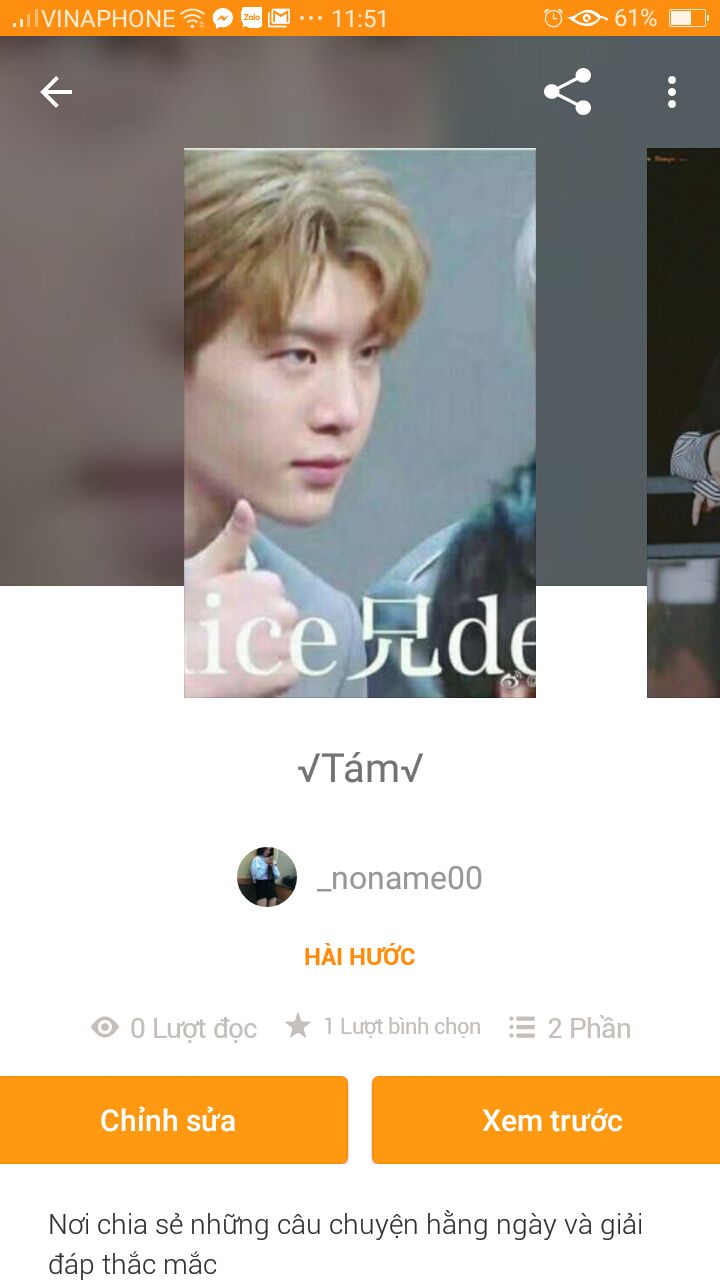Open the overflow menu

tap(672, 92)
